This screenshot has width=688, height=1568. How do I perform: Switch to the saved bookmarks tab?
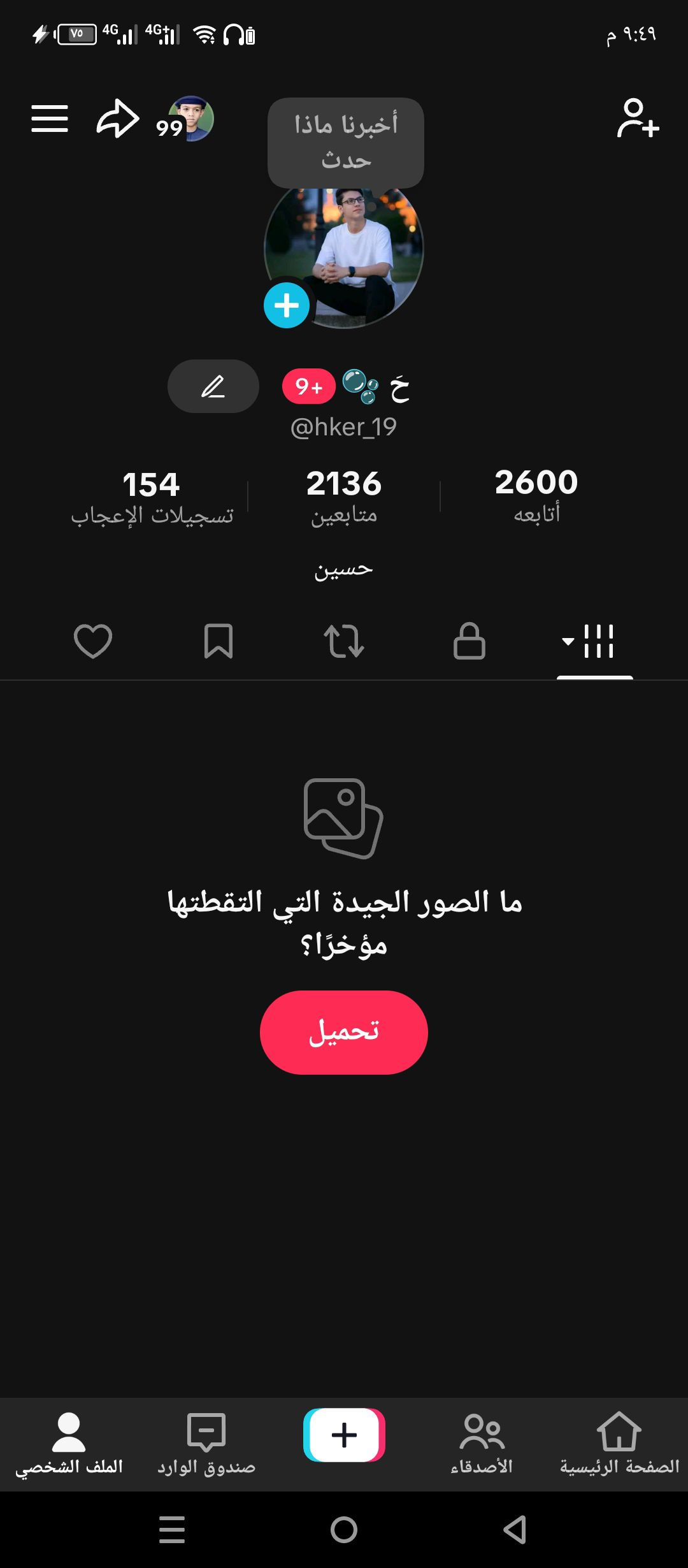point(219,641)
